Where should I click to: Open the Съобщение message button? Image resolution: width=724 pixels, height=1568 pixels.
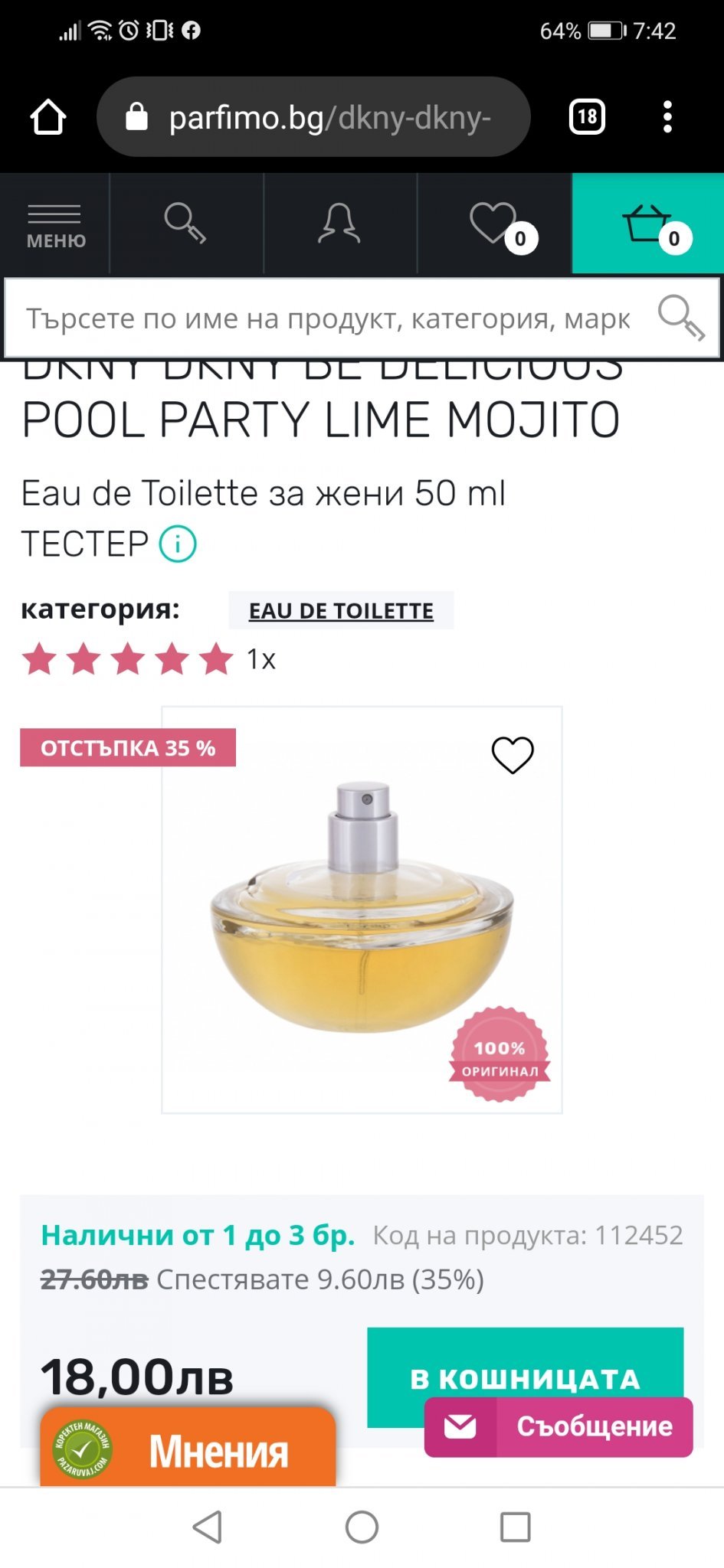click(559, 1427)
